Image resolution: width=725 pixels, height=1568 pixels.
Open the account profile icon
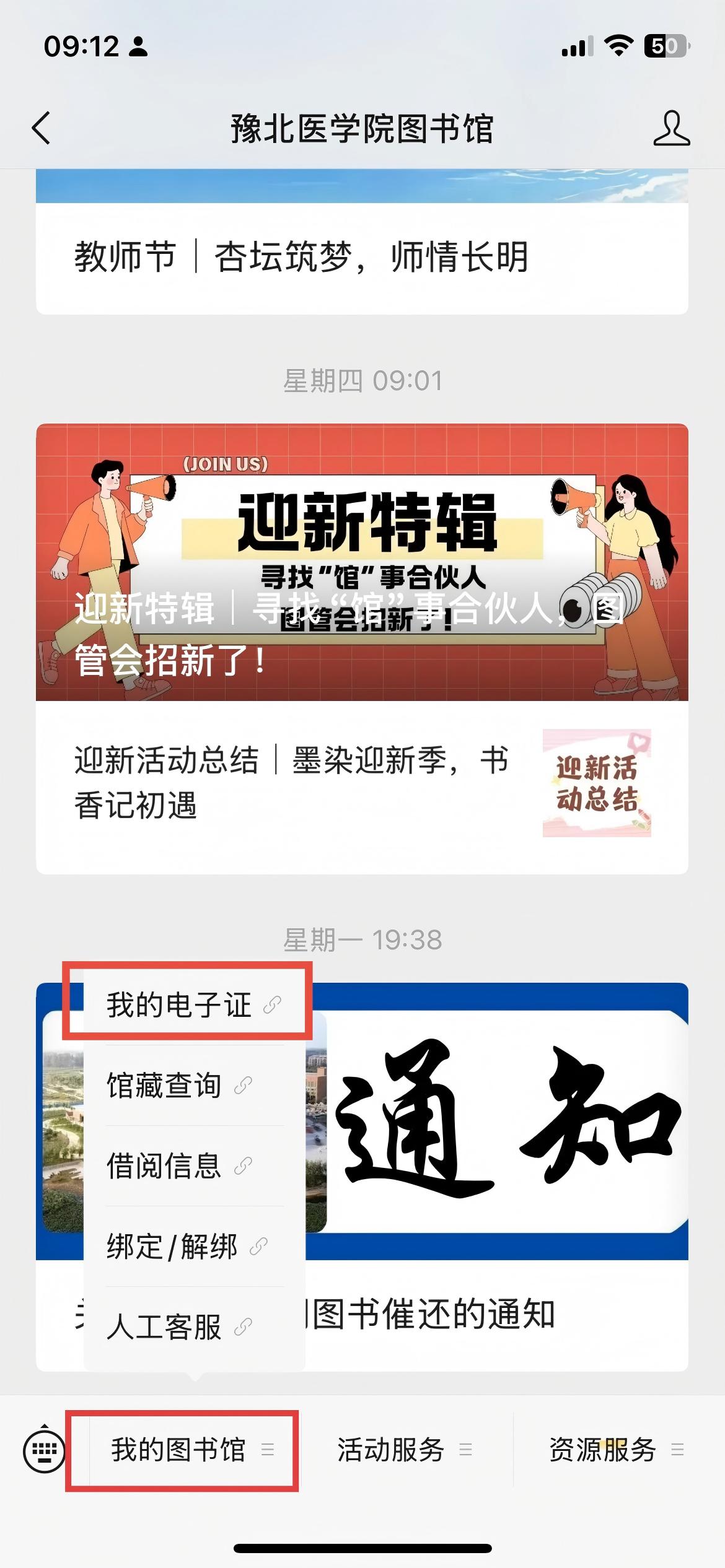click(671, 129)
